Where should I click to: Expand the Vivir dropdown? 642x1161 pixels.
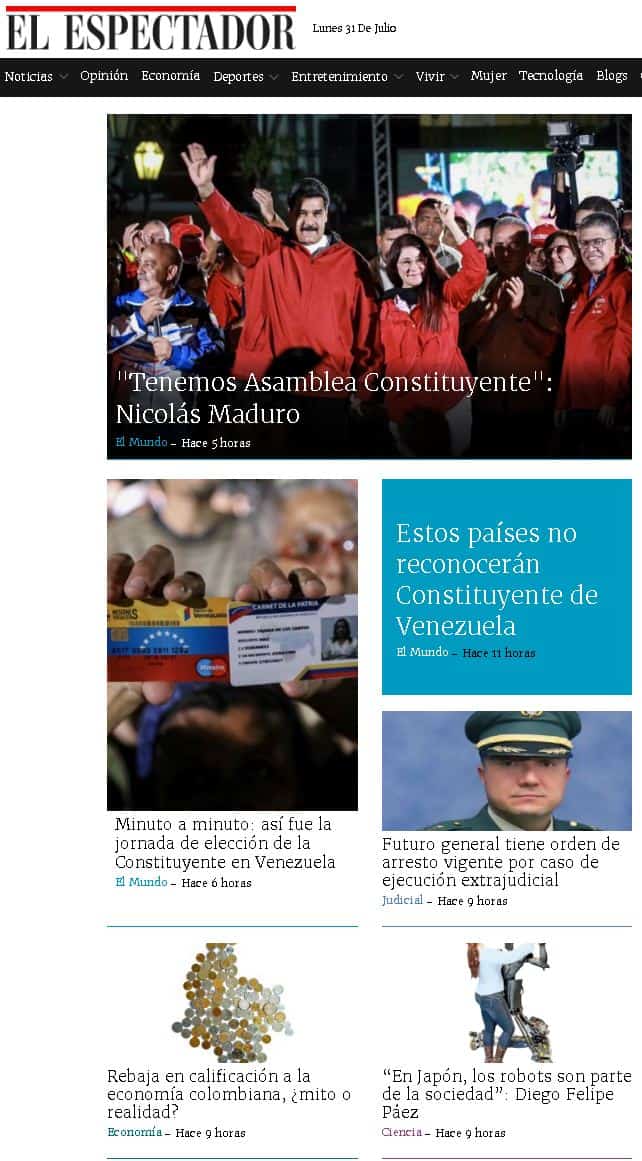(x=437, y=77)
